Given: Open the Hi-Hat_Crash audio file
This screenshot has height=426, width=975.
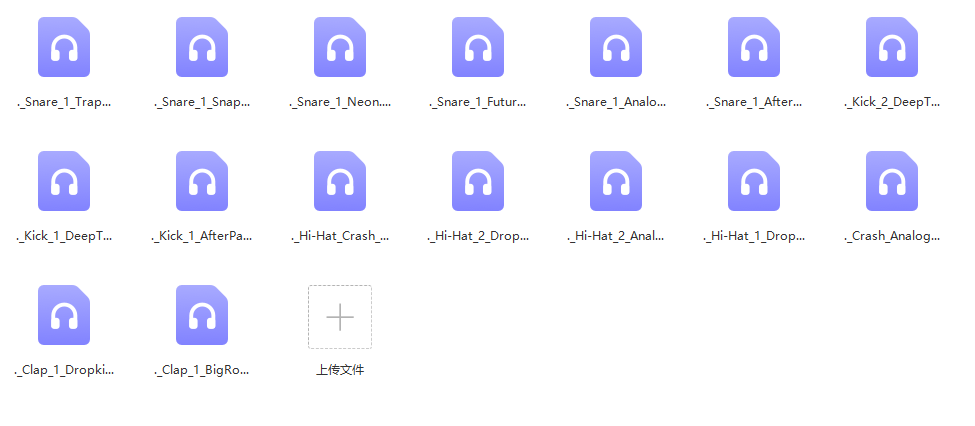Looking at the screenshot, I should point(340,183).
